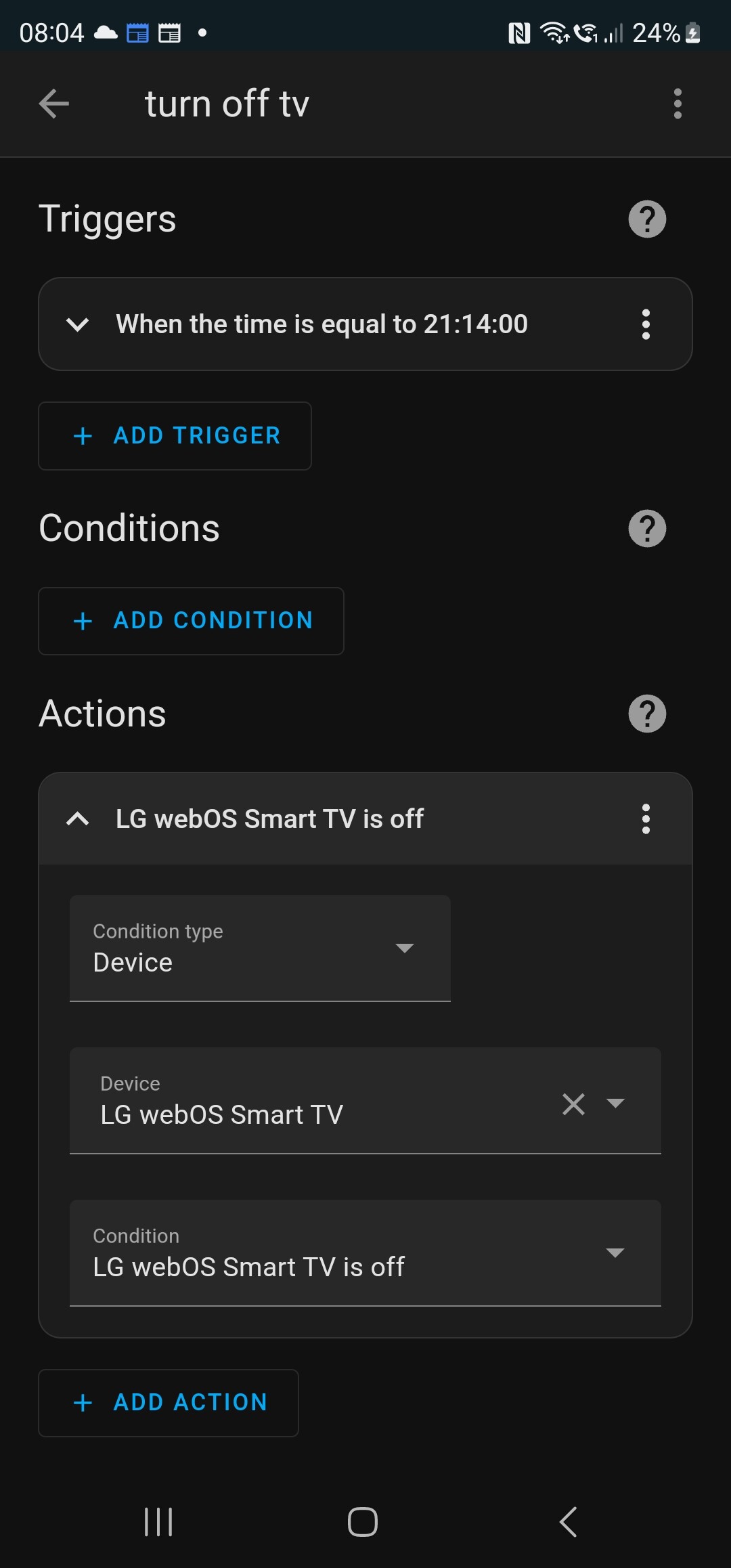
Task: Tap ADD CONDITION
Action: [191, 621]
